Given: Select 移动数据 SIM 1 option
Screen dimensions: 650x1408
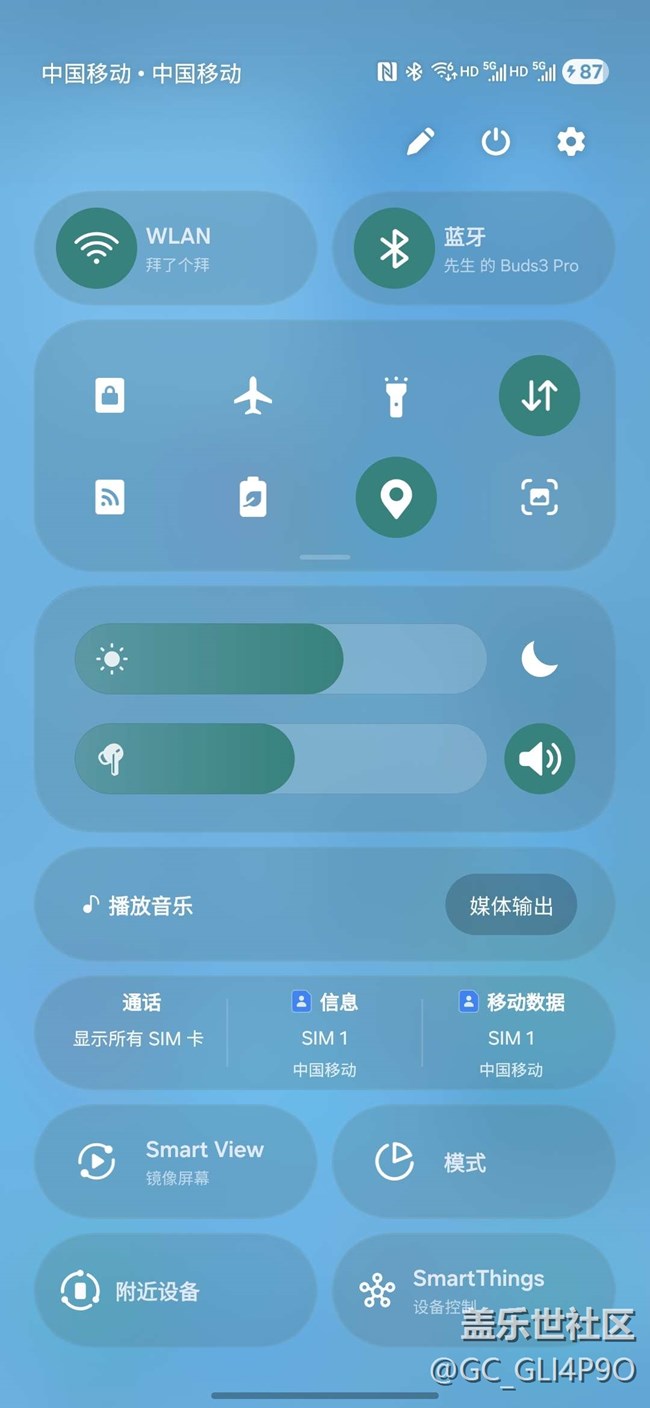Looking at the screenshot, I should [511, 1037].
